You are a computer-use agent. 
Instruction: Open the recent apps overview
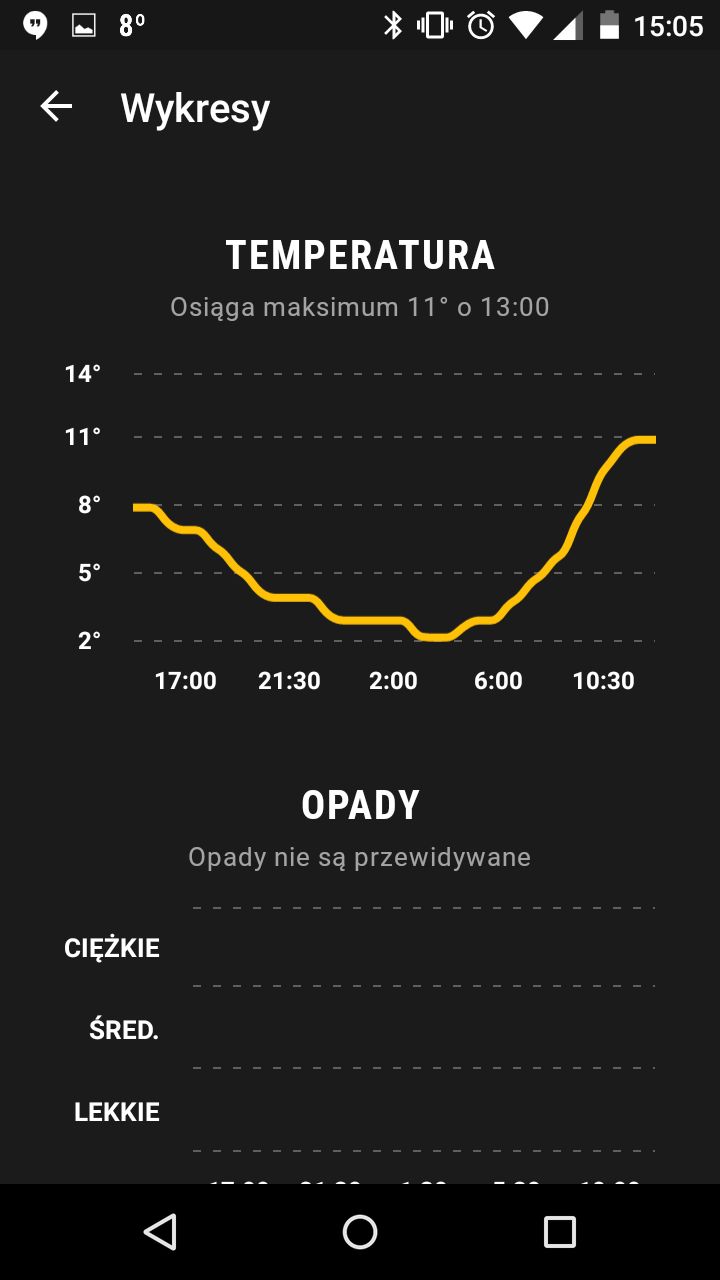pyautogui.click(x=560, y=1232)
